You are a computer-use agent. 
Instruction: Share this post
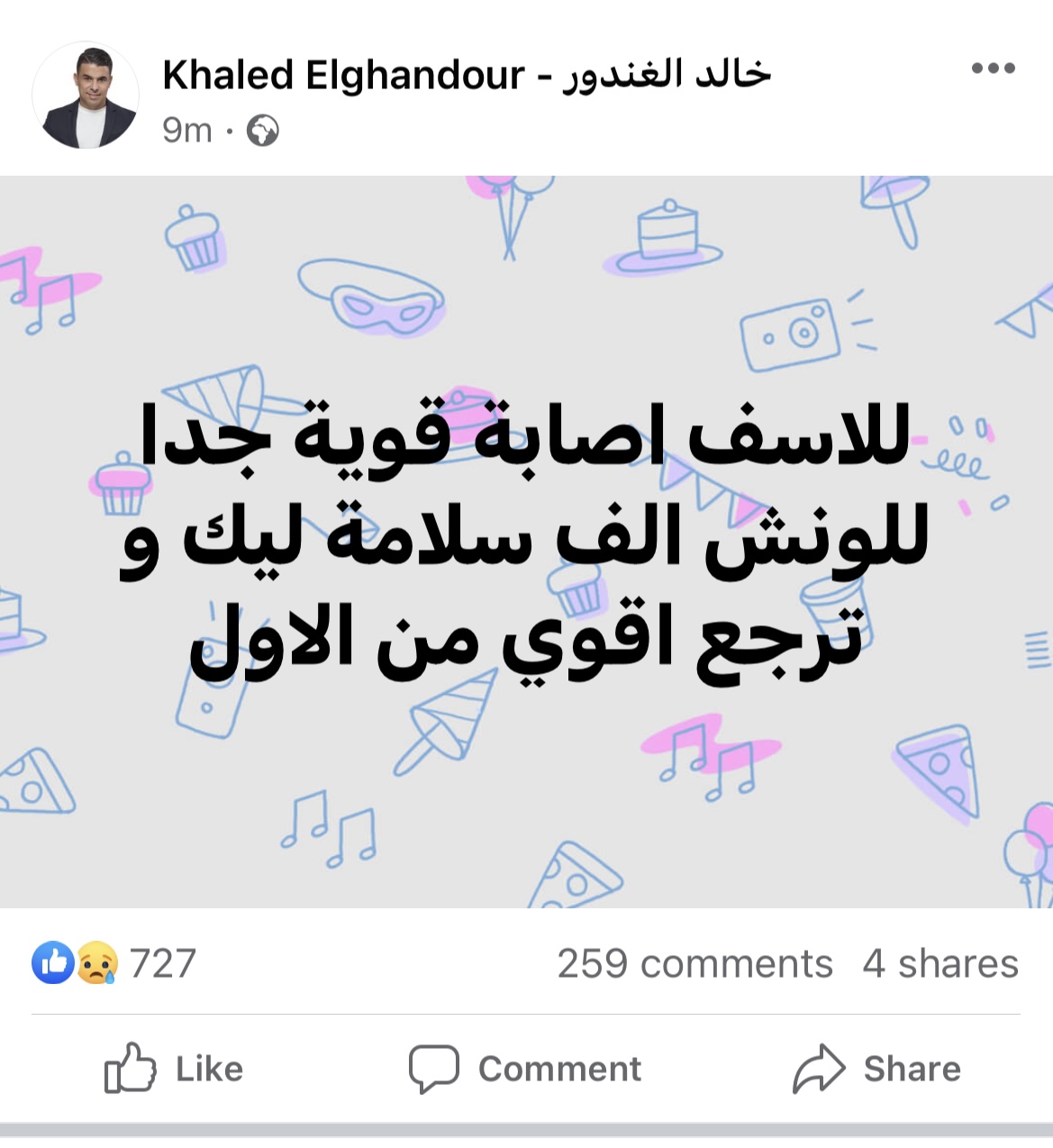coord(876,1069)
